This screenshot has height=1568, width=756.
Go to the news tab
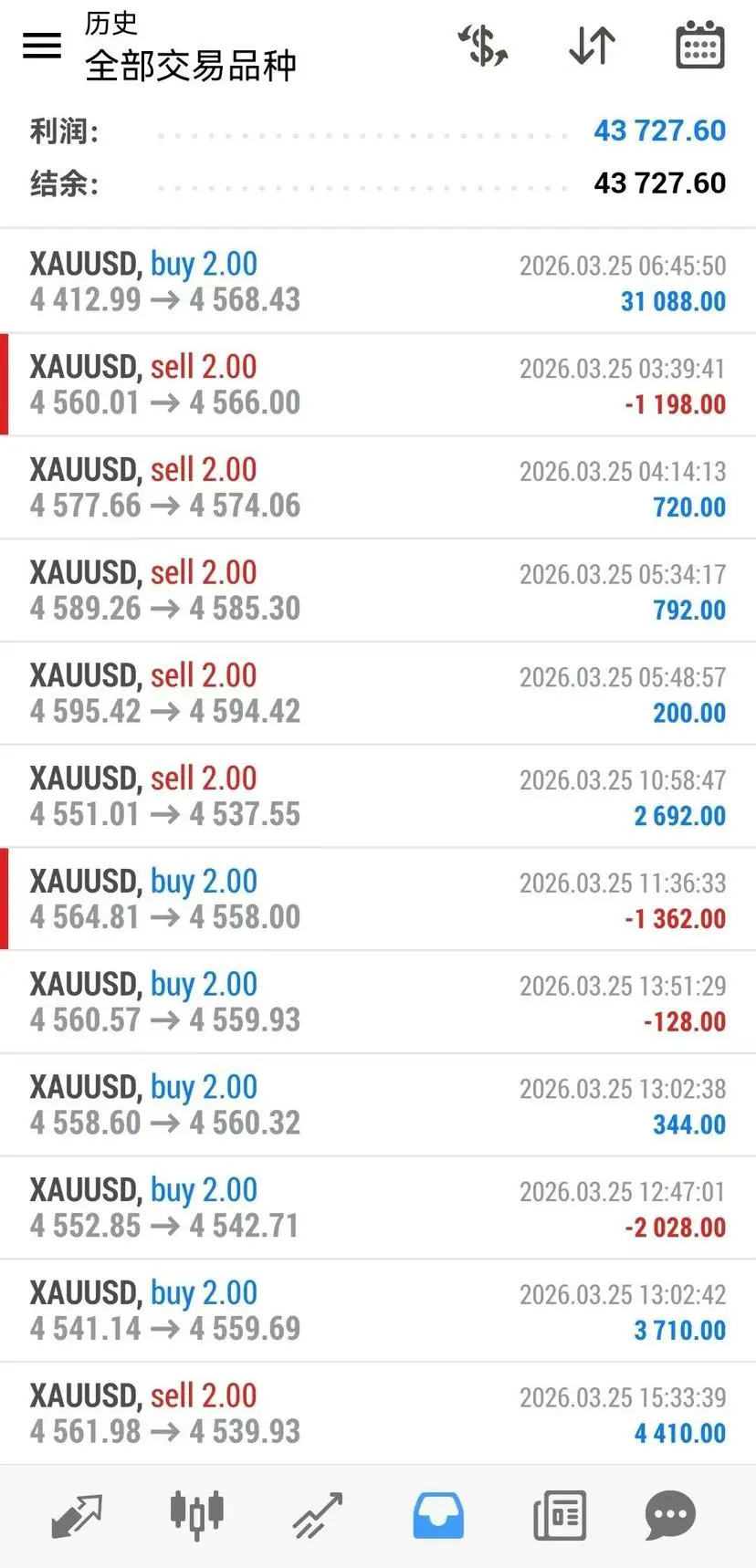tap(559, 1517)
